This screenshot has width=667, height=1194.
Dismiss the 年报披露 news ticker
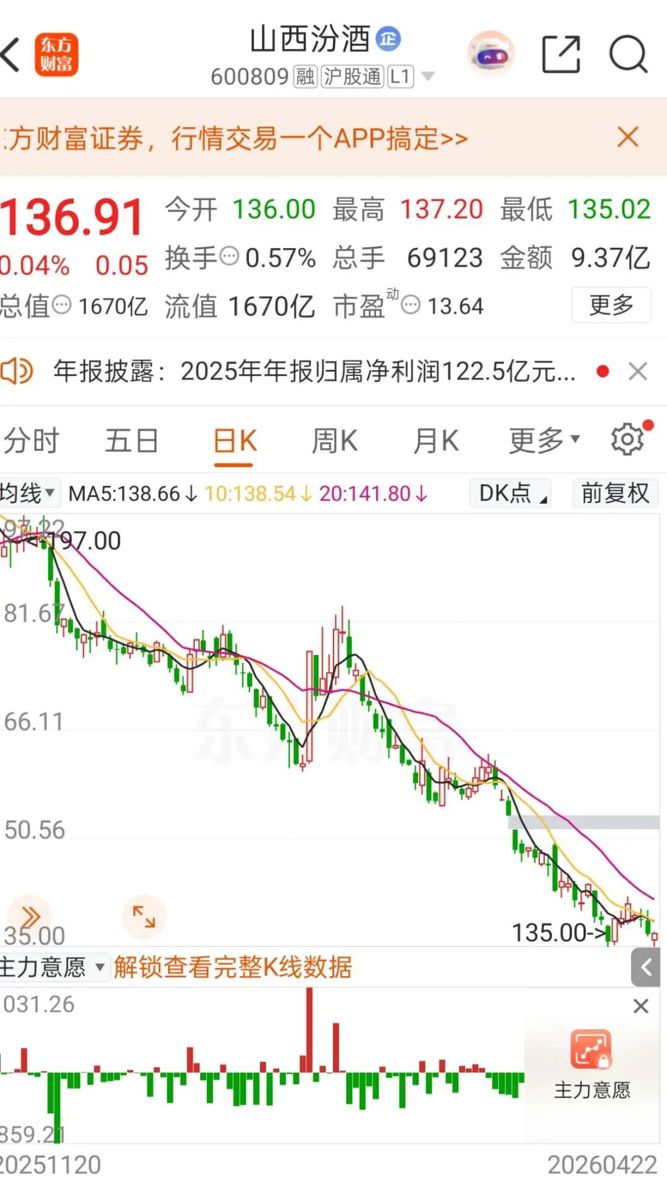[x=638, y=372]
